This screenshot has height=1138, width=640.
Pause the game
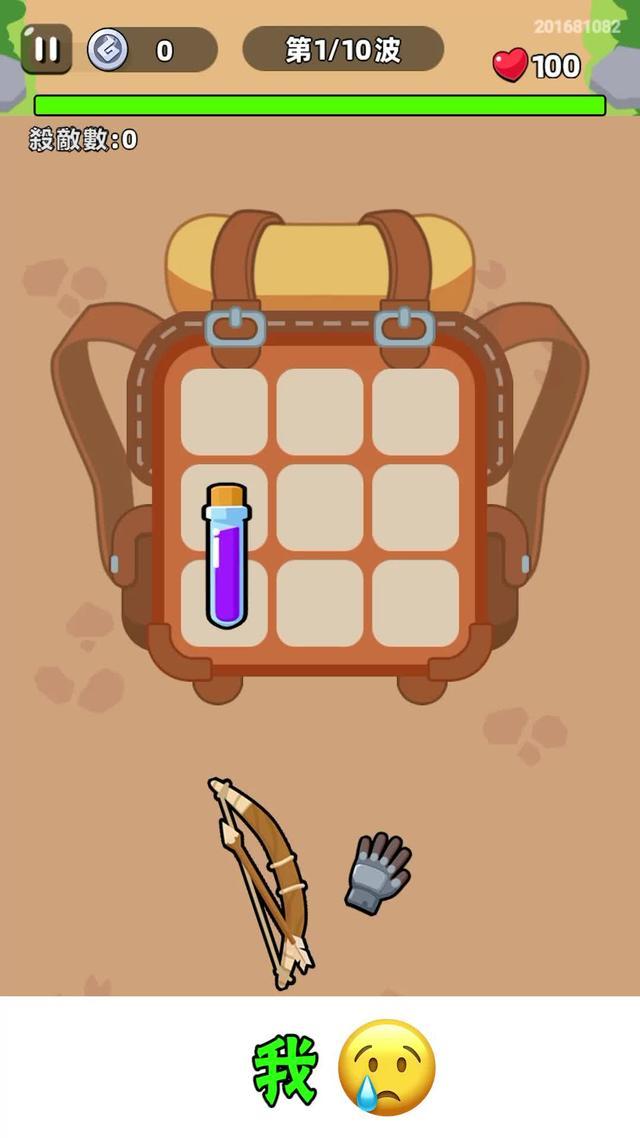[46, 49]
